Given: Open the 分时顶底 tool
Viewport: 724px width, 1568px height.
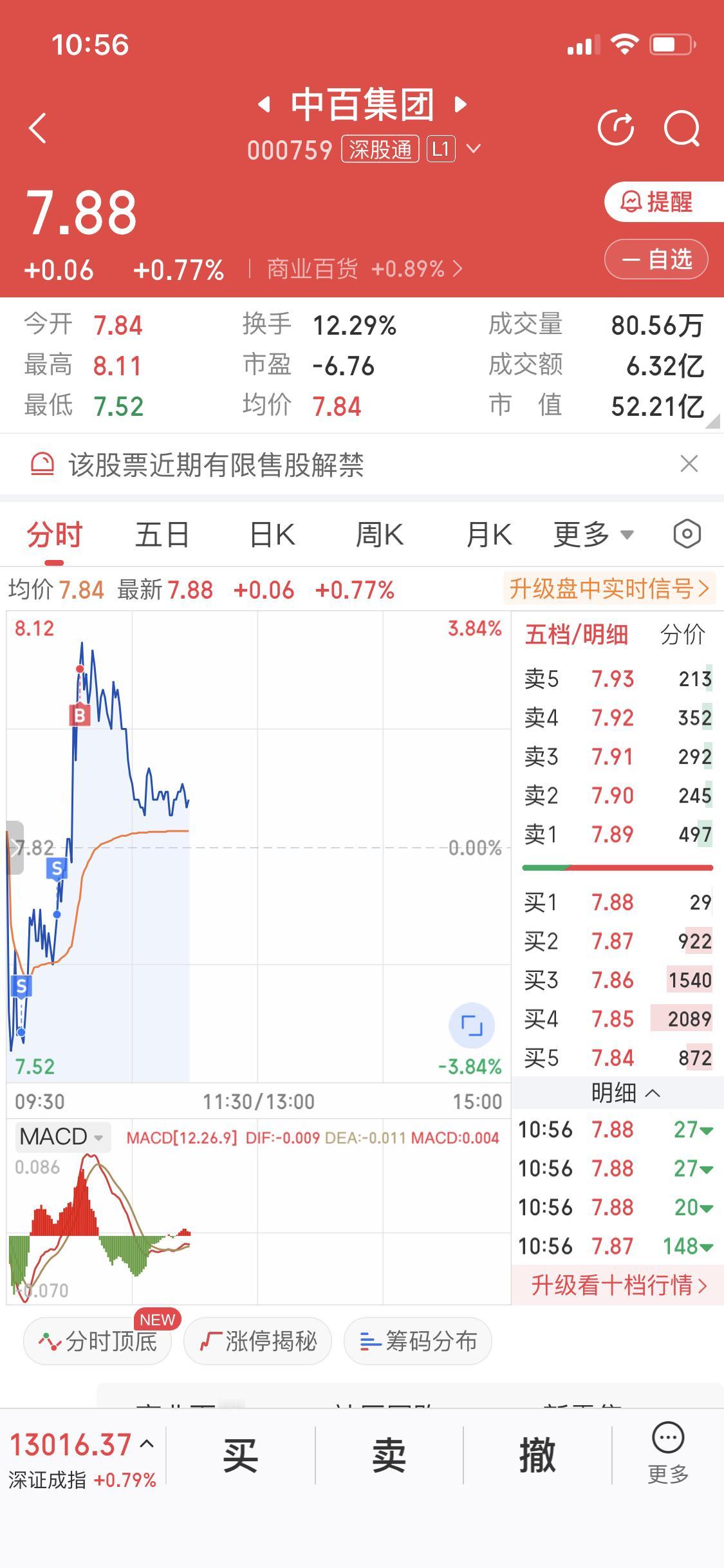Looking at the screenshot, I should [97, 1341].
